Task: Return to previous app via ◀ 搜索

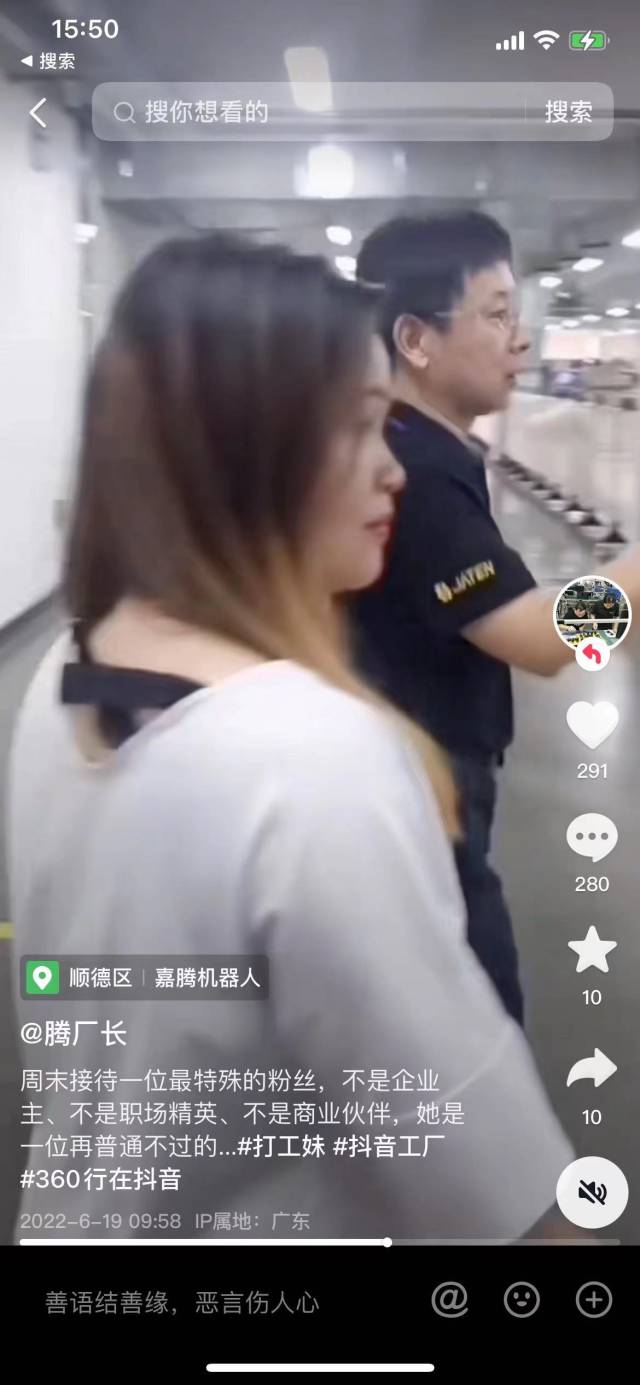Action: click(48, 62)
